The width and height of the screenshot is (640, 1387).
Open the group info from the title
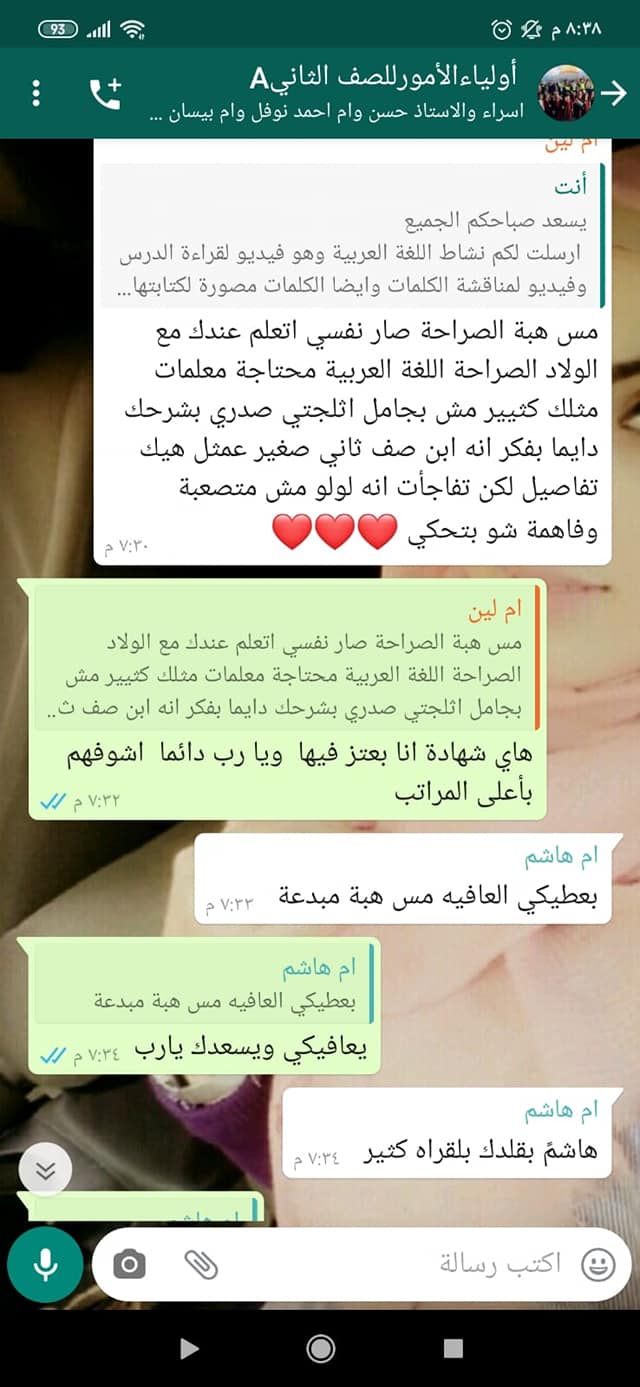(x=382, y=94)
